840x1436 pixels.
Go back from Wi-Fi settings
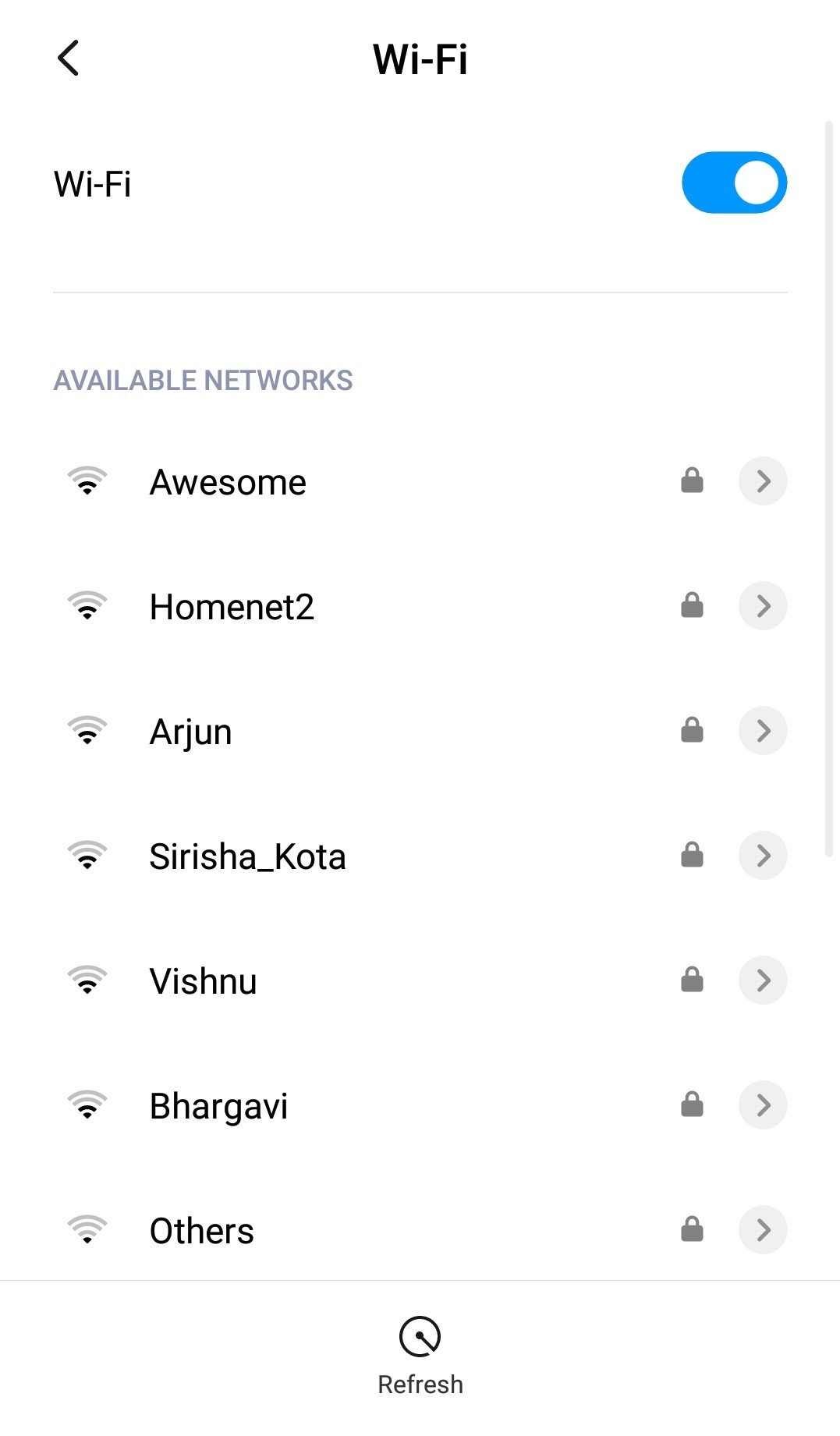(x=69, y=59)
